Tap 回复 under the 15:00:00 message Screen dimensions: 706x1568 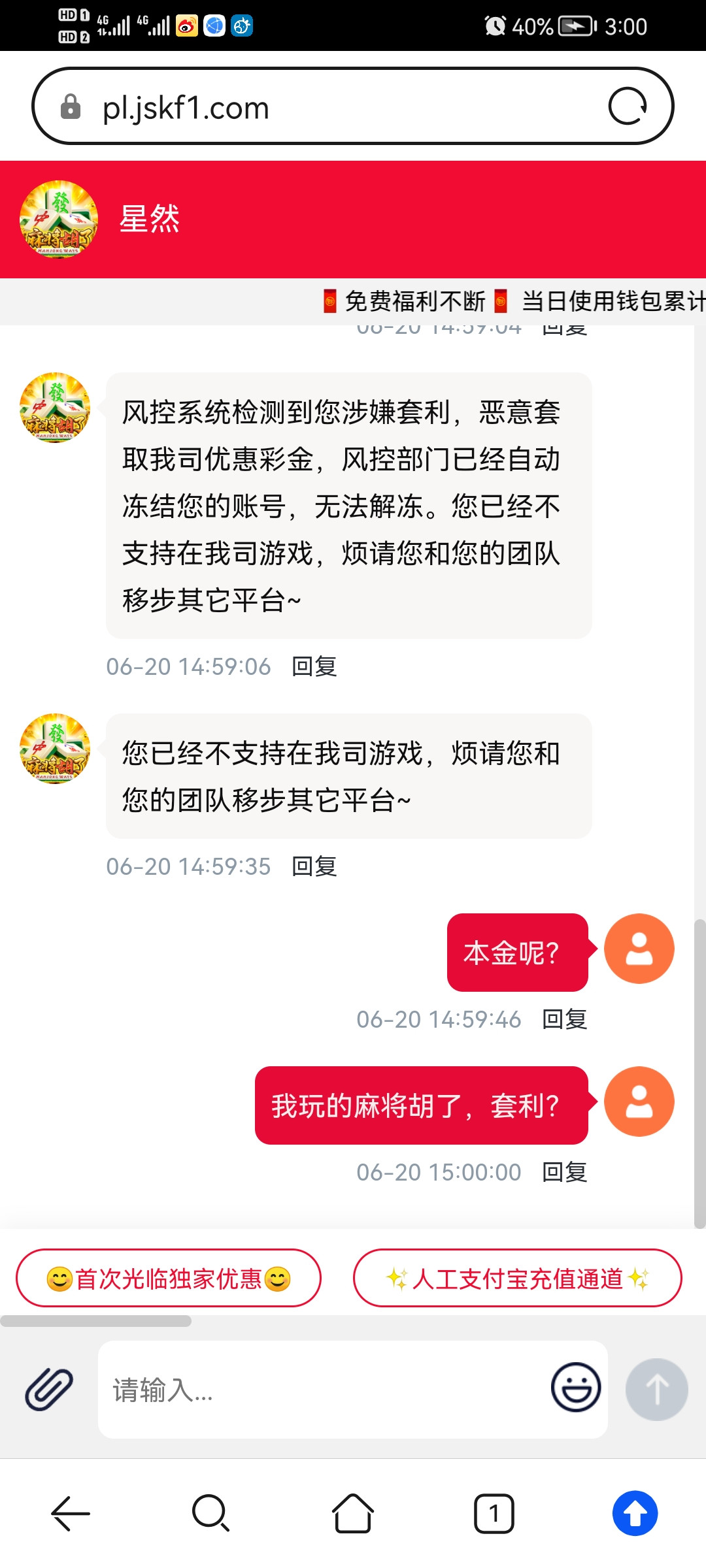coord(565,1173)
